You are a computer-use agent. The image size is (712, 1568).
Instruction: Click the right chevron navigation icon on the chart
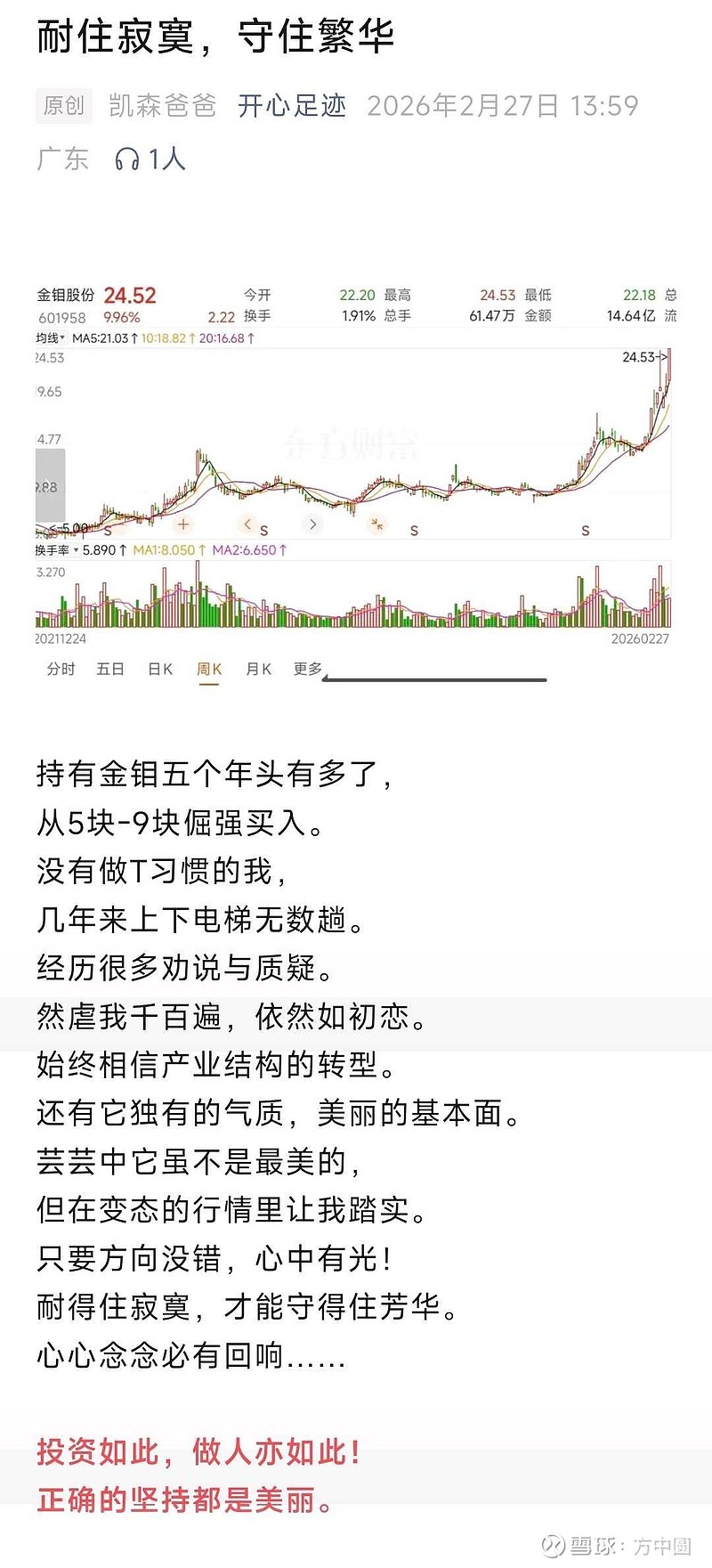pyautogui.click(x=312, y=524)
